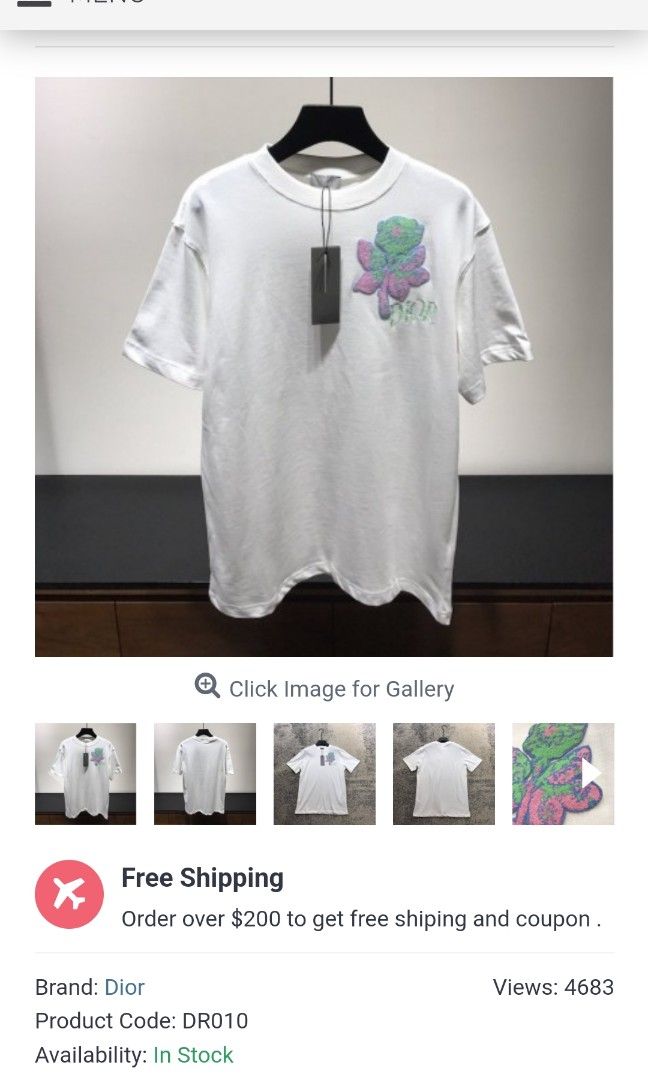Show the flat-lay back view thumbnail
648x1080 pixels.
pos(444,774)
